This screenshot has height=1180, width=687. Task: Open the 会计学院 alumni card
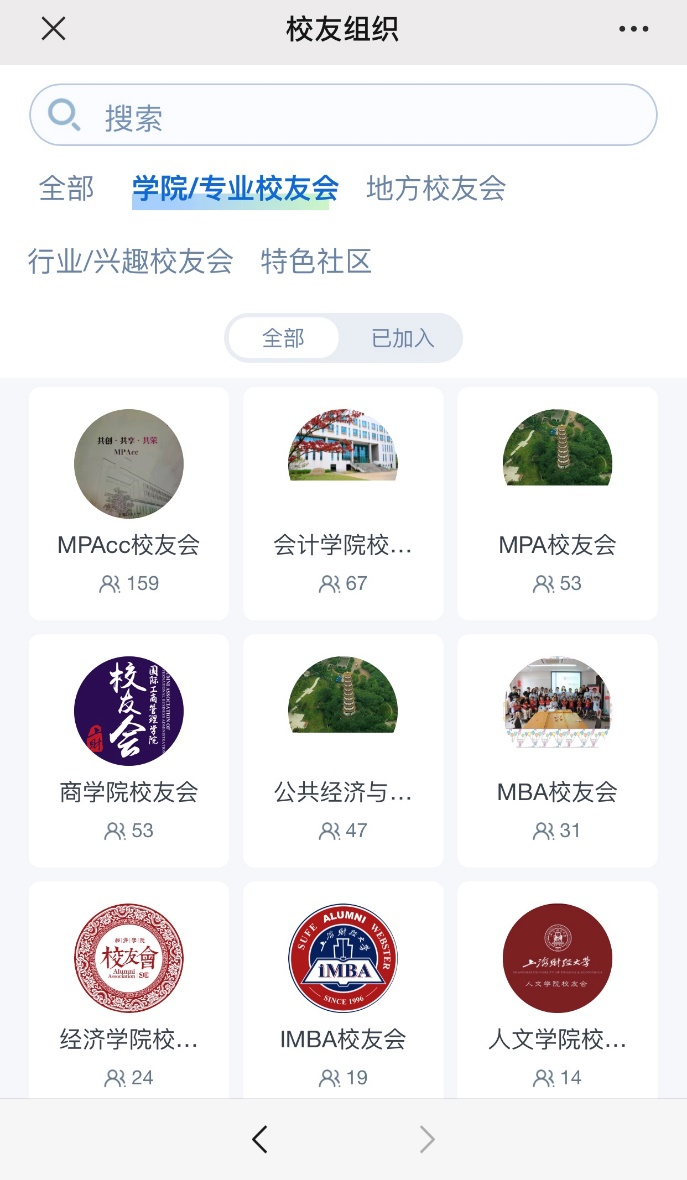(343, 503)
